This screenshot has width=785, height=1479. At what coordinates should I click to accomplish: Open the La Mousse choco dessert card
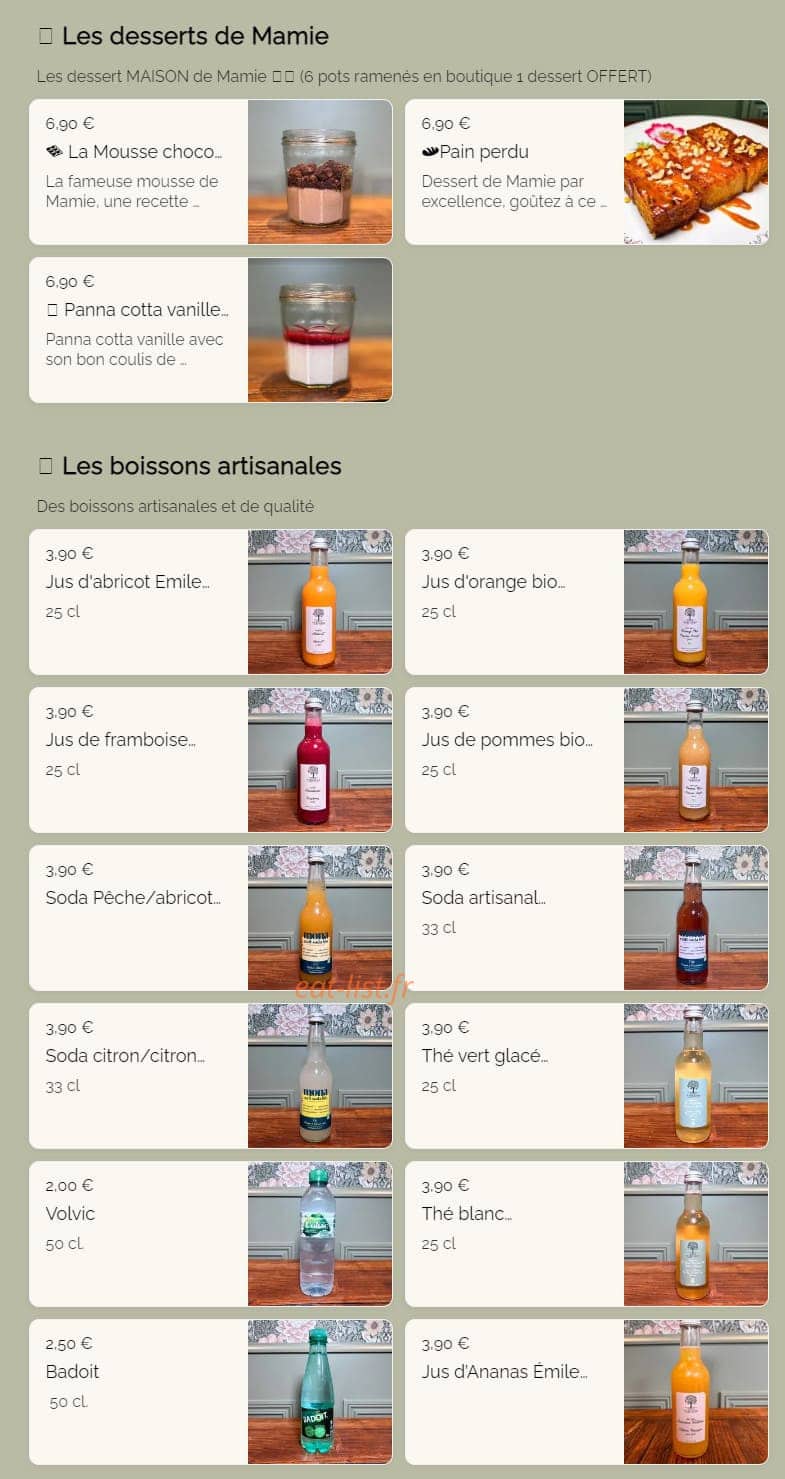pyautogui.click(x=211, y=172)
